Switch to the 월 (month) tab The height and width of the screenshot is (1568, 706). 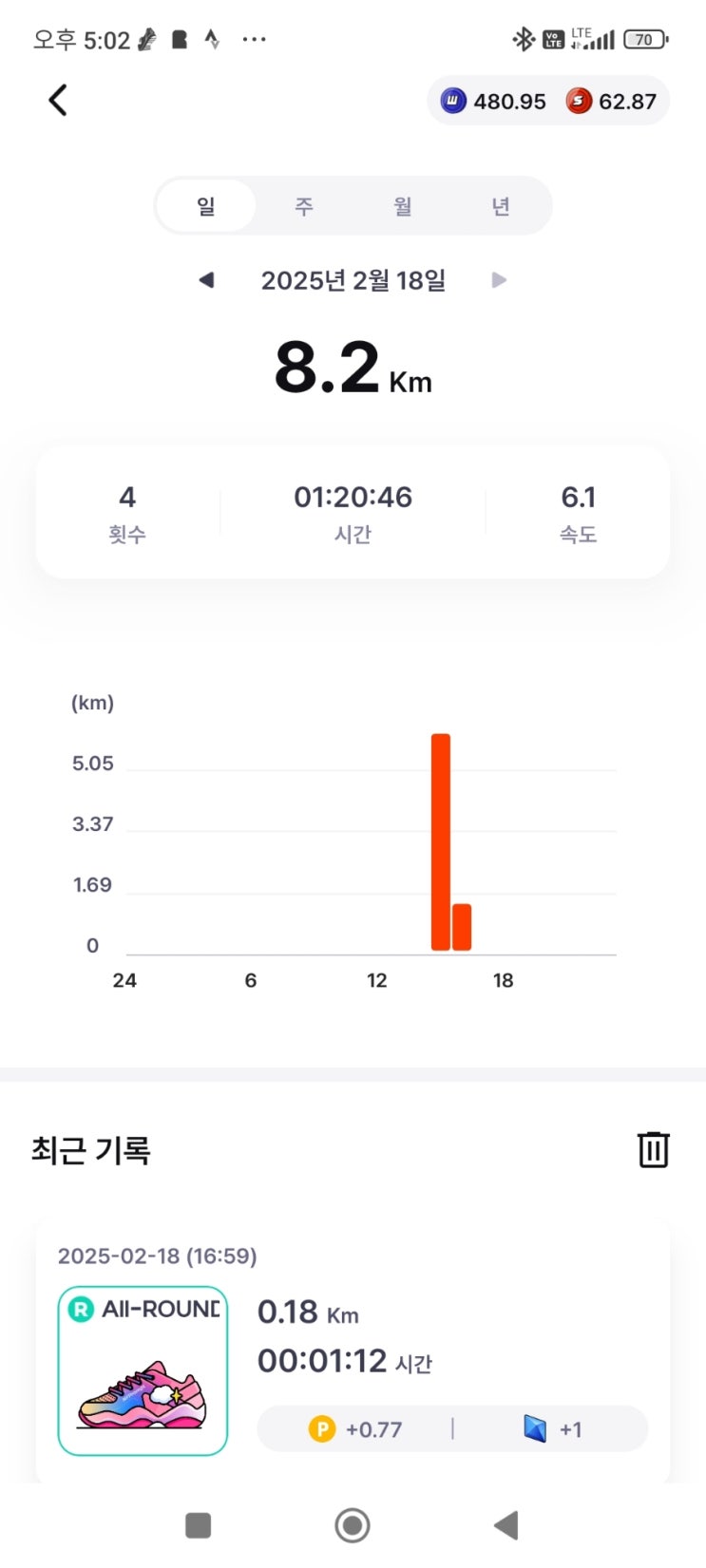click(403, 205)
